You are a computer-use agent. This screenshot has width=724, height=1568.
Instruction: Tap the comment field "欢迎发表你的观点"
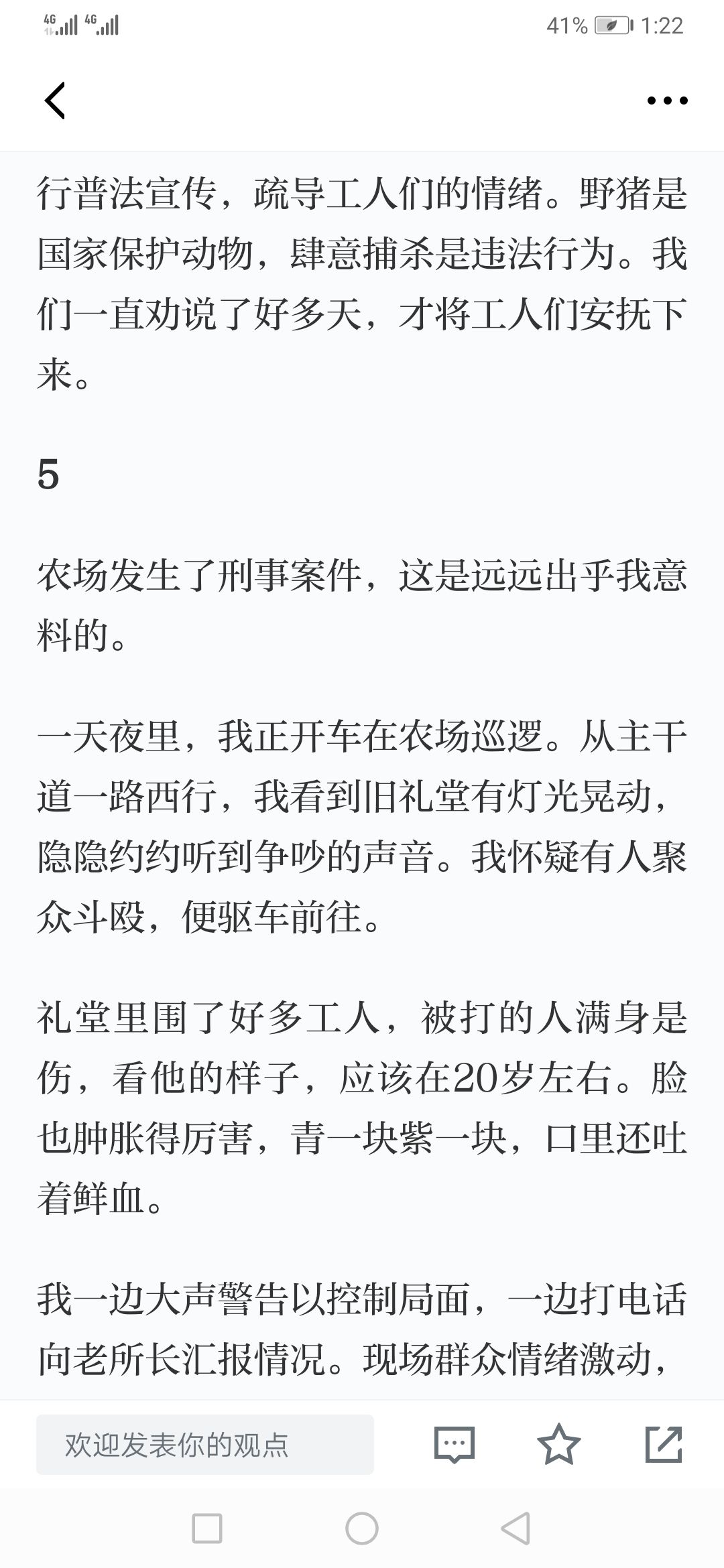205,1444
